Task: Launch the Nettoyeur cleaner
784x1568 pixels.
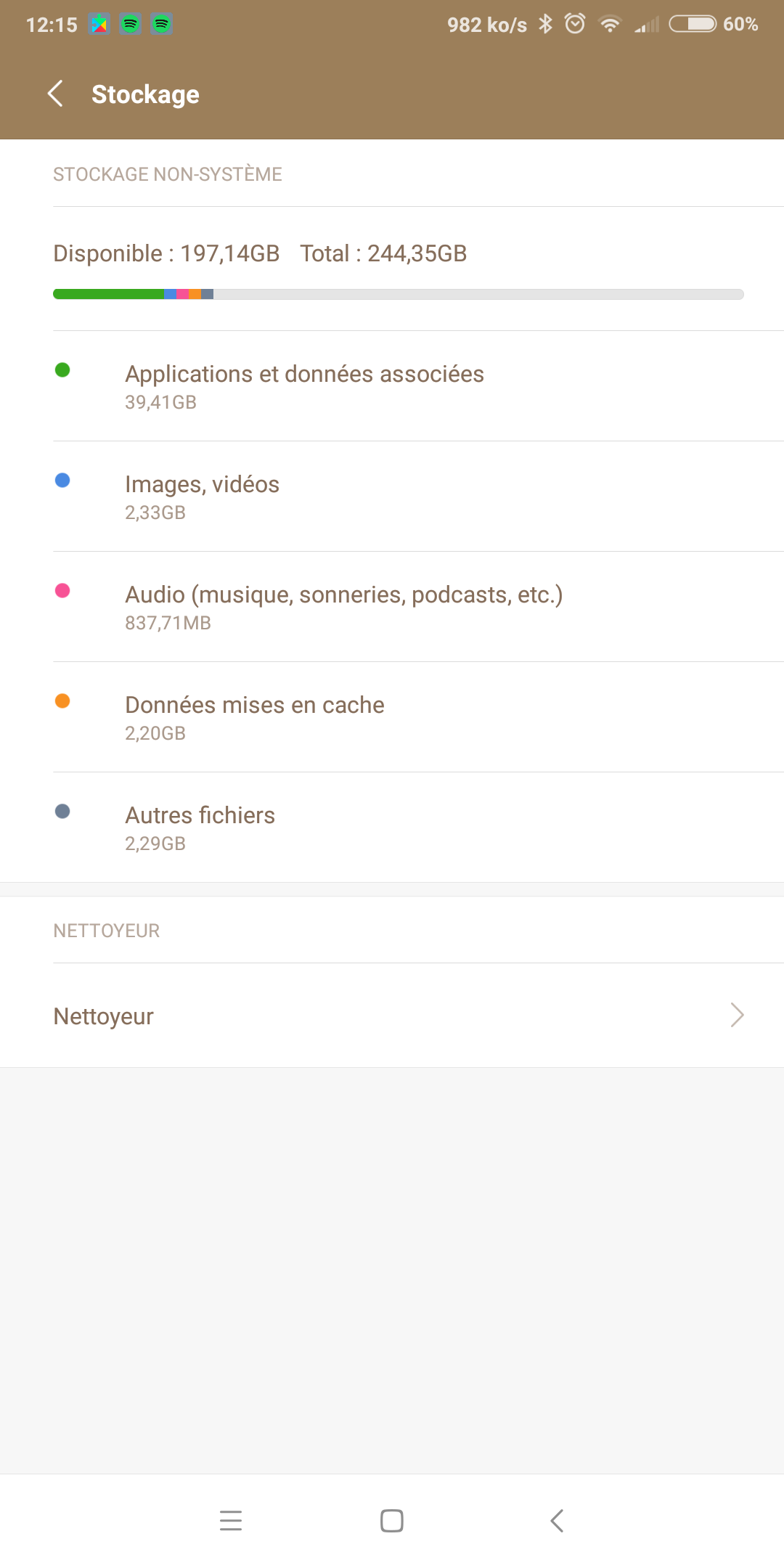Action: point(392,1016)
